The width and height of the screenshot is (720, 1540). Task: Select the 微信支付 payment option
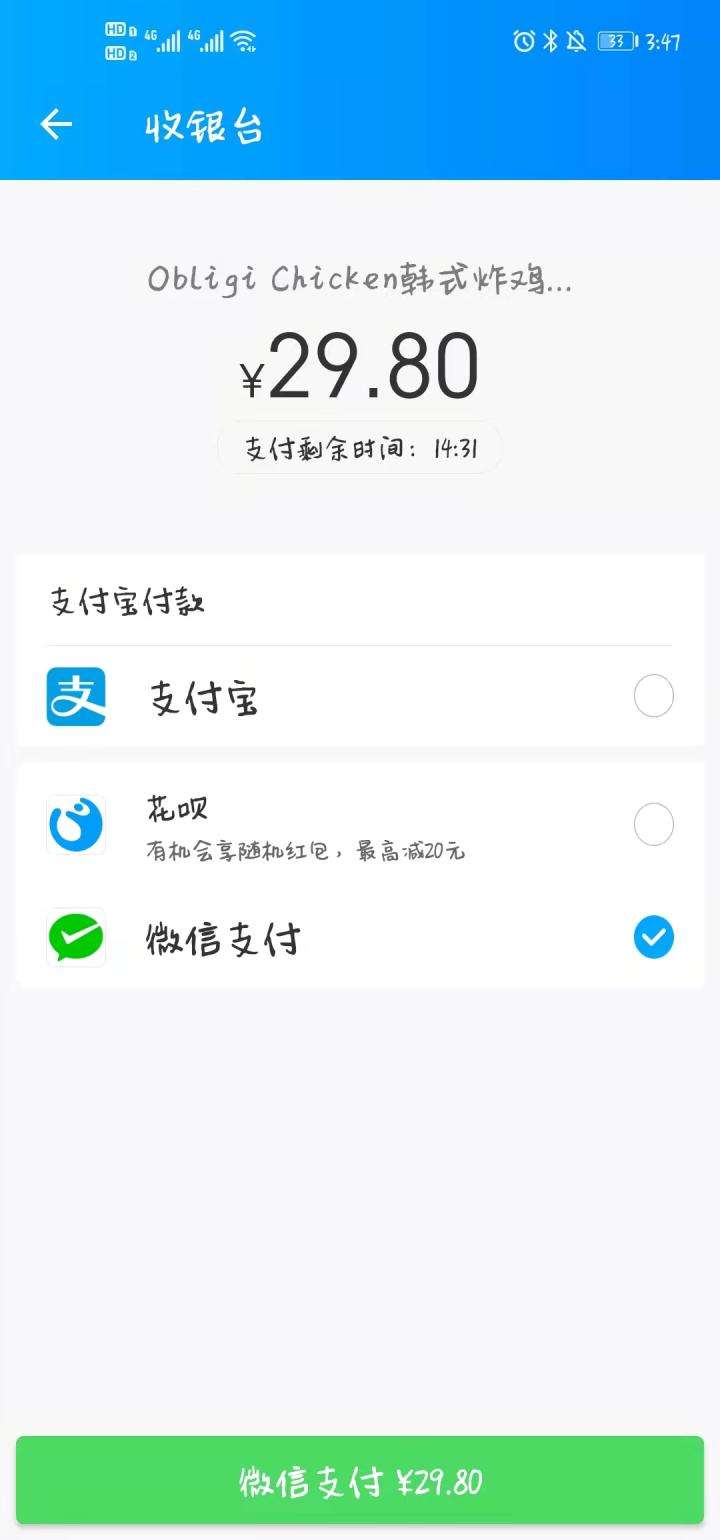click(653, 938)
